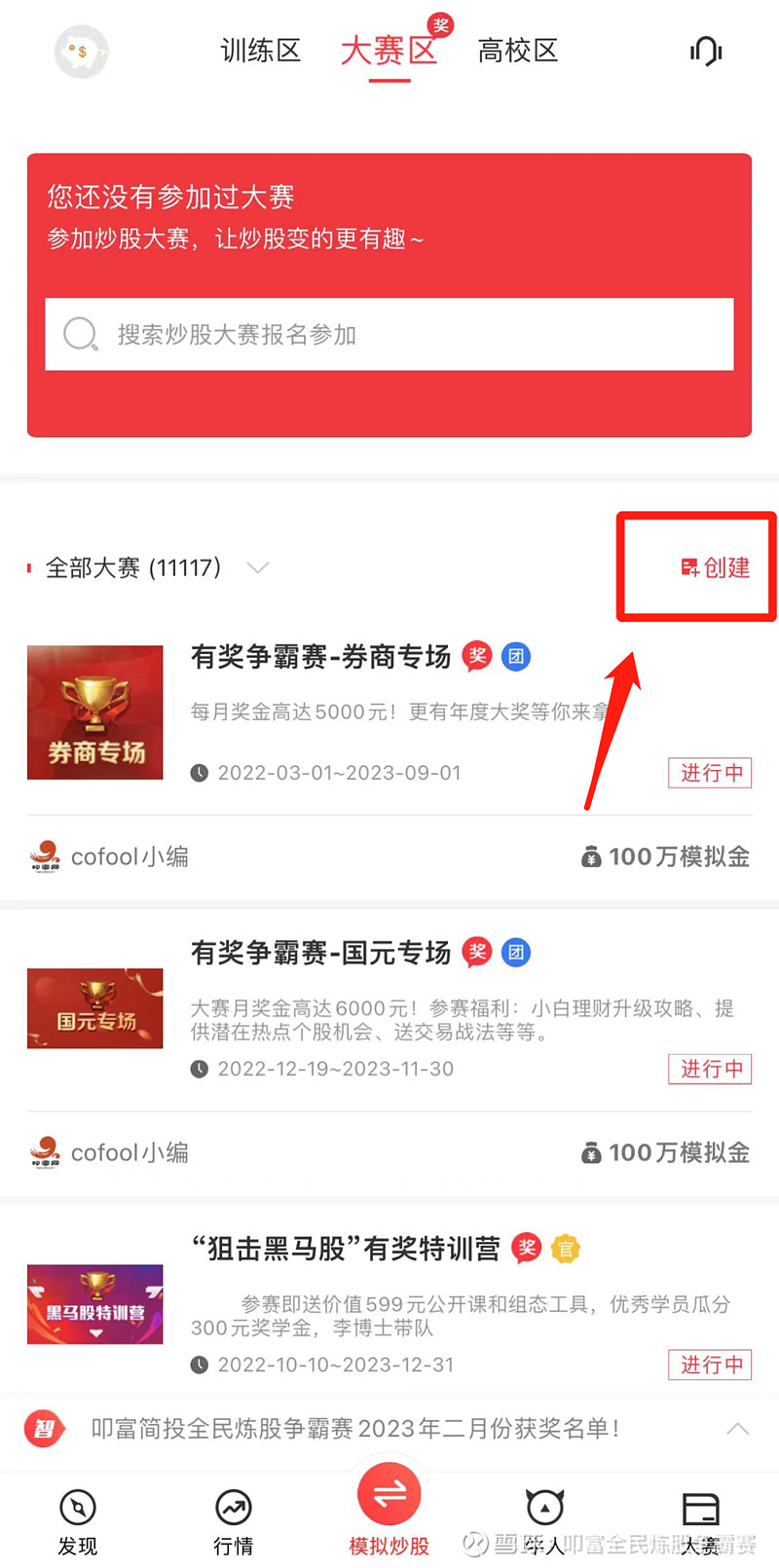The image size is (779, 1568).
Task: Go to the 发现 tab
Action: (78, 1522)
